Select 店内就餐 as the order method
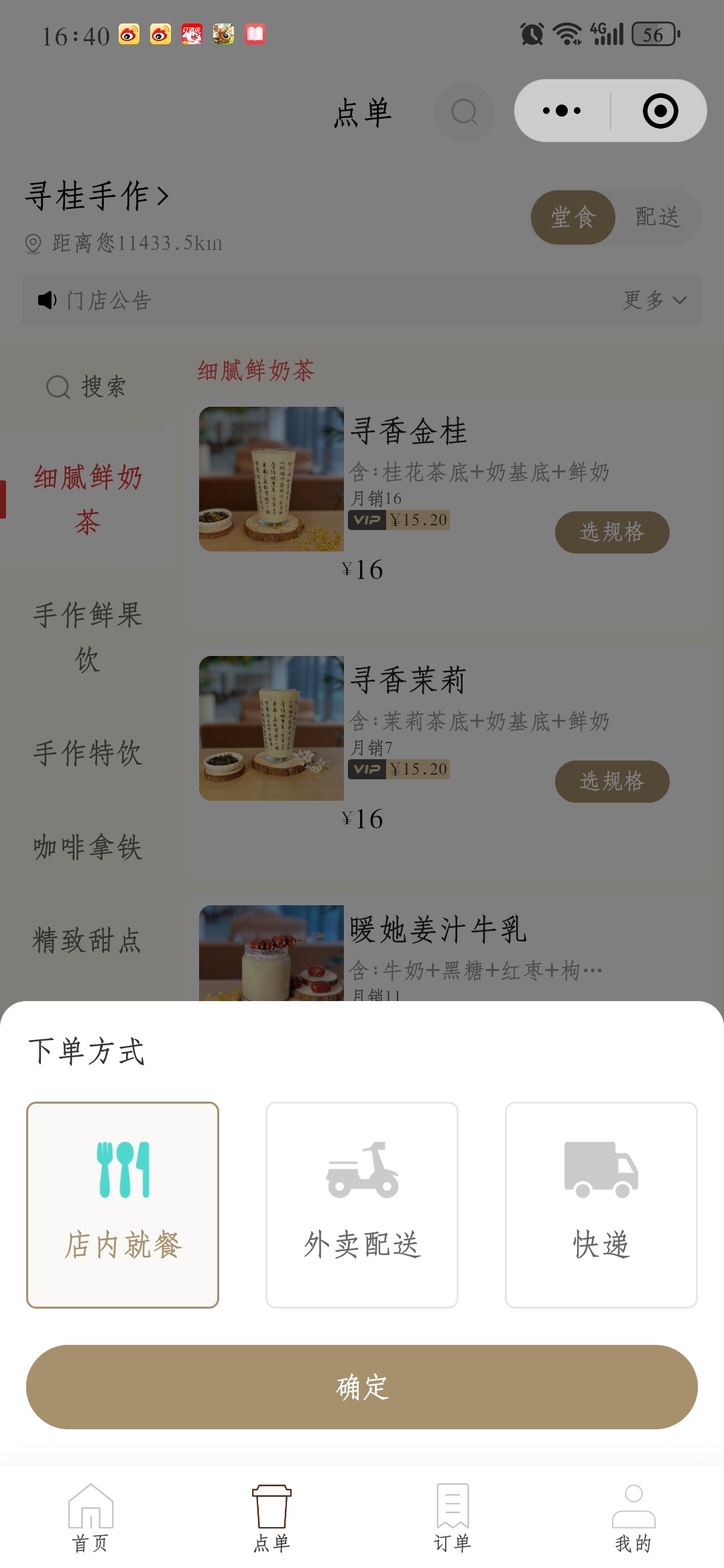Image resolution: width=724 pixels, height=1568 pixels. (x=123, y=1204)
